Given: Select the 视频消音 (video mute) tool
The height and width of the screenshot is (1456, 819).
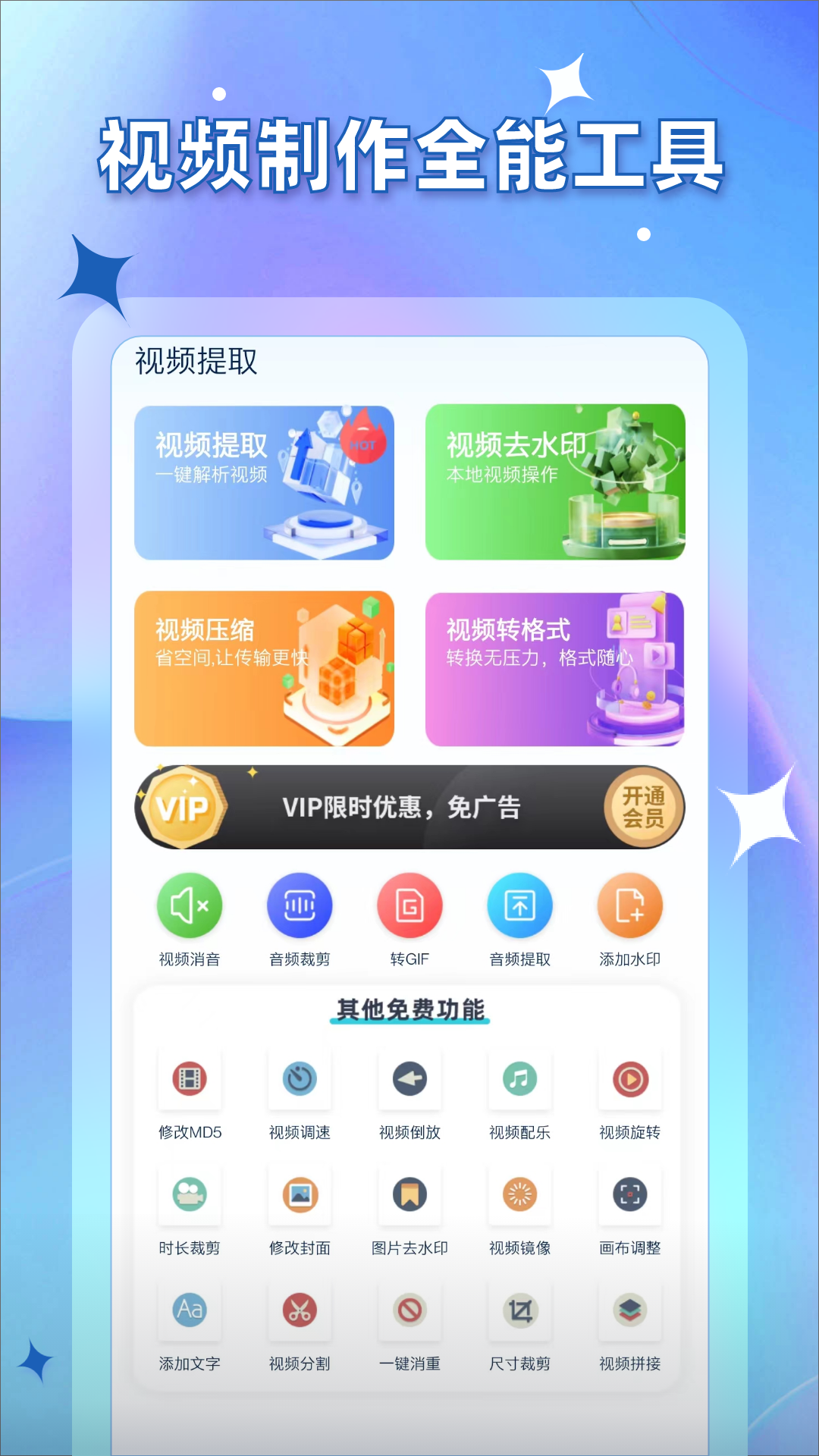Looking at the screenshot, I should 189,905.
